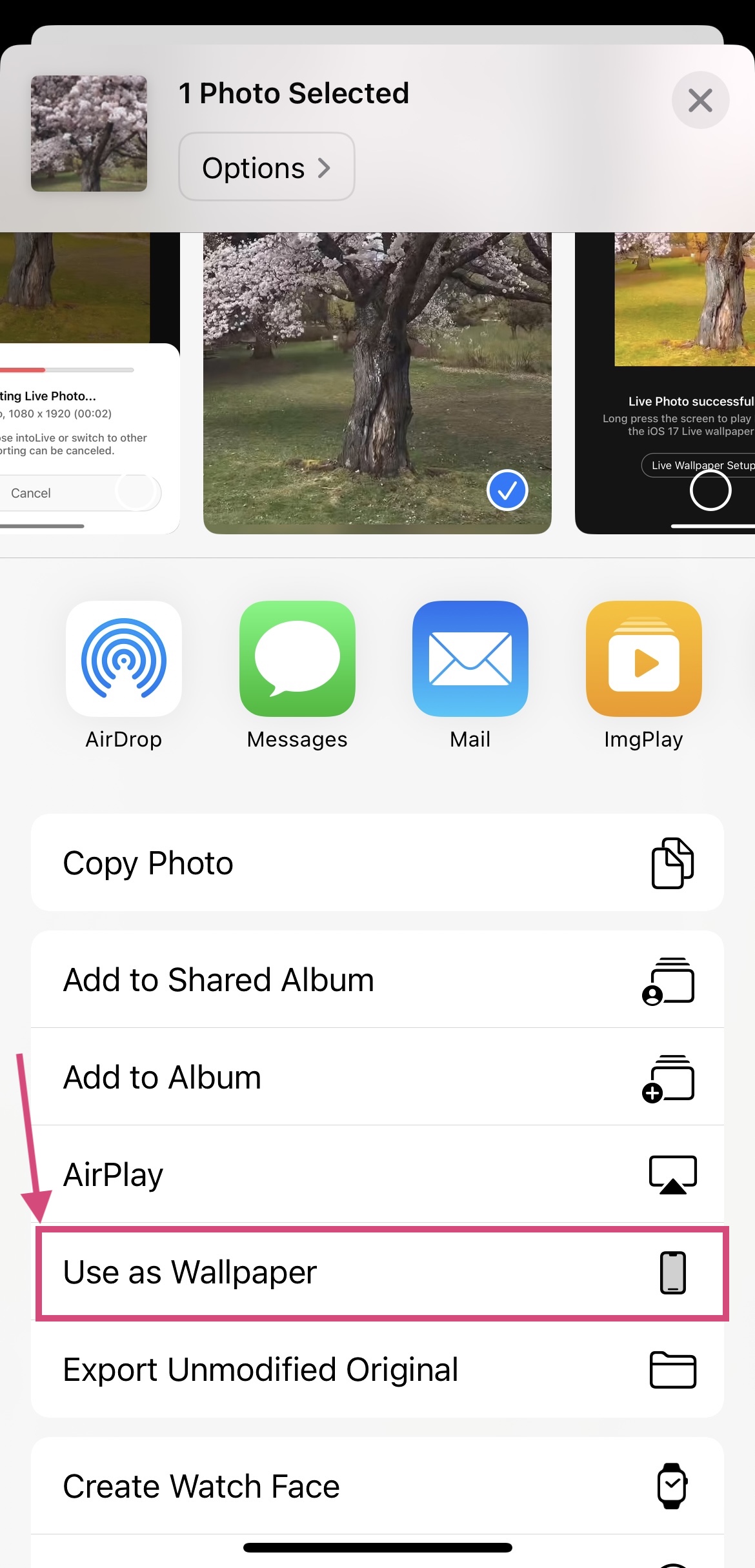Toggle the circle next to Cancel

click(x=138, y=492)
